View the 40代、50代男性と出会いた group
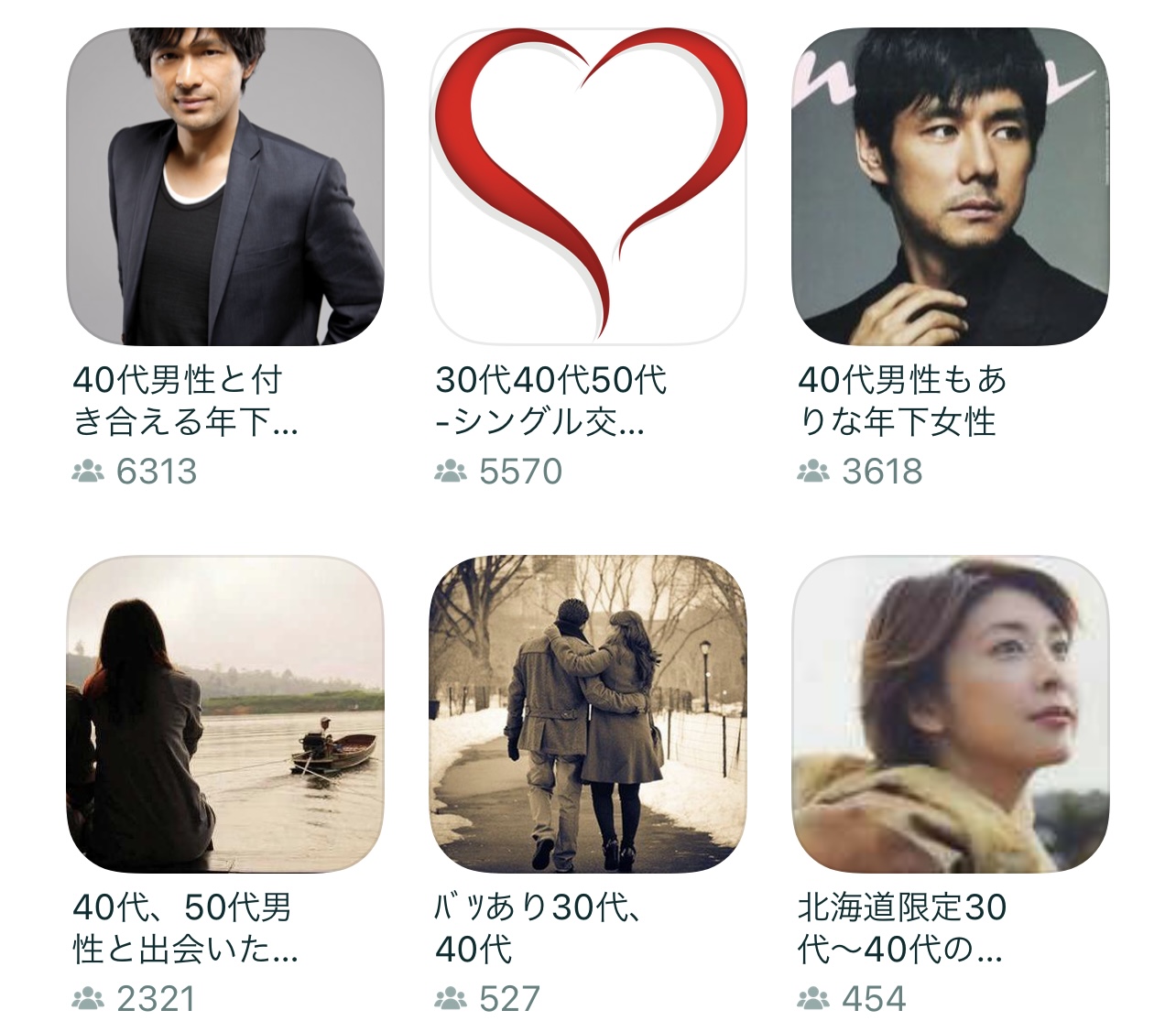Screen dimensions: 1176x1032 pos(224,714)
